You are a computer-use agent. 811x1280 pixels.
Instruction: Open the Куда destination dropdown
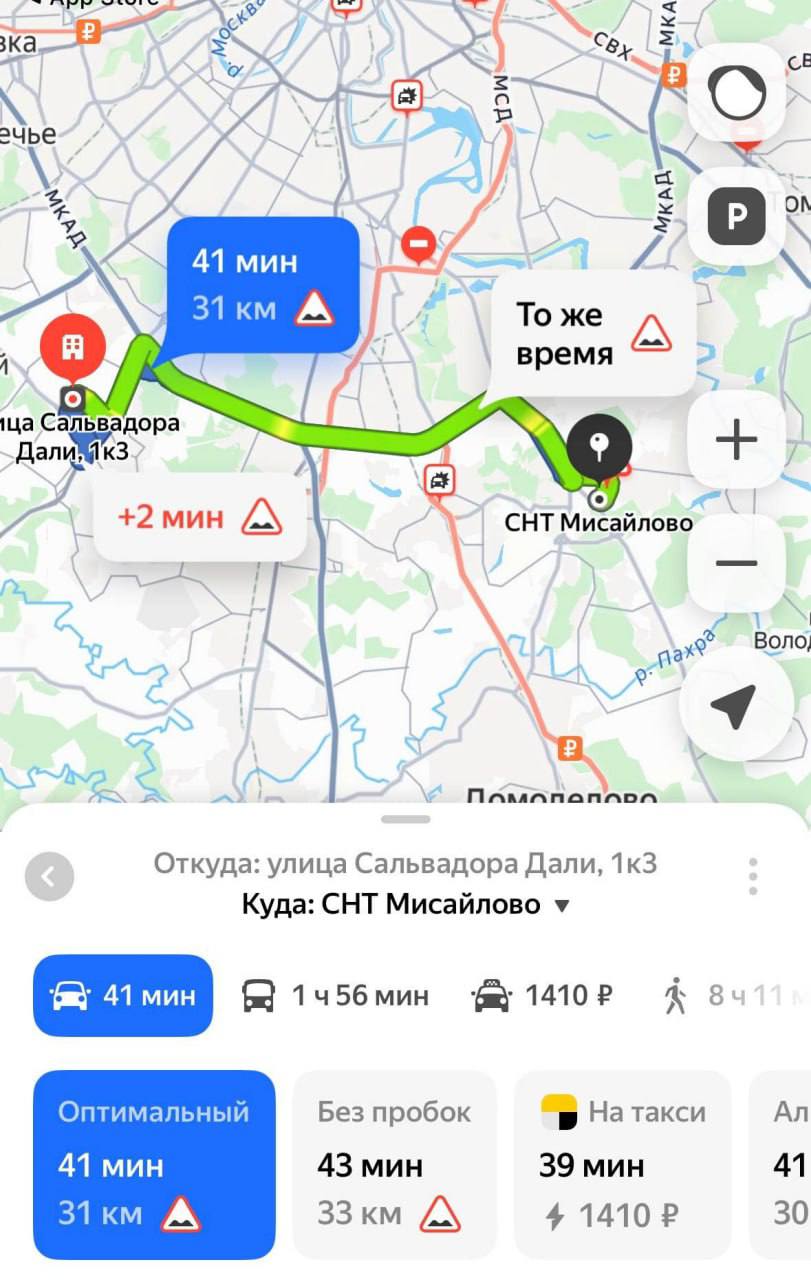pyautogui.click(x=561, y=904)
